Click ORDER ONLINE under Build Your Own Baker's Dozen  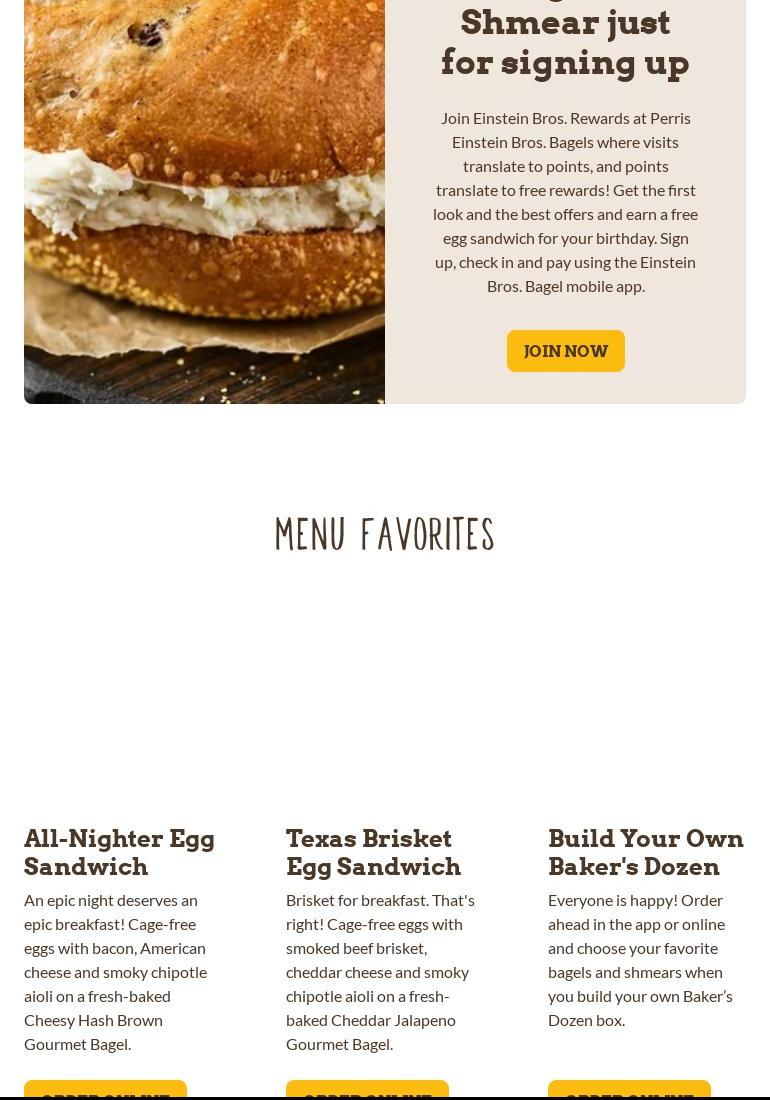click(x=629, y=1095)
